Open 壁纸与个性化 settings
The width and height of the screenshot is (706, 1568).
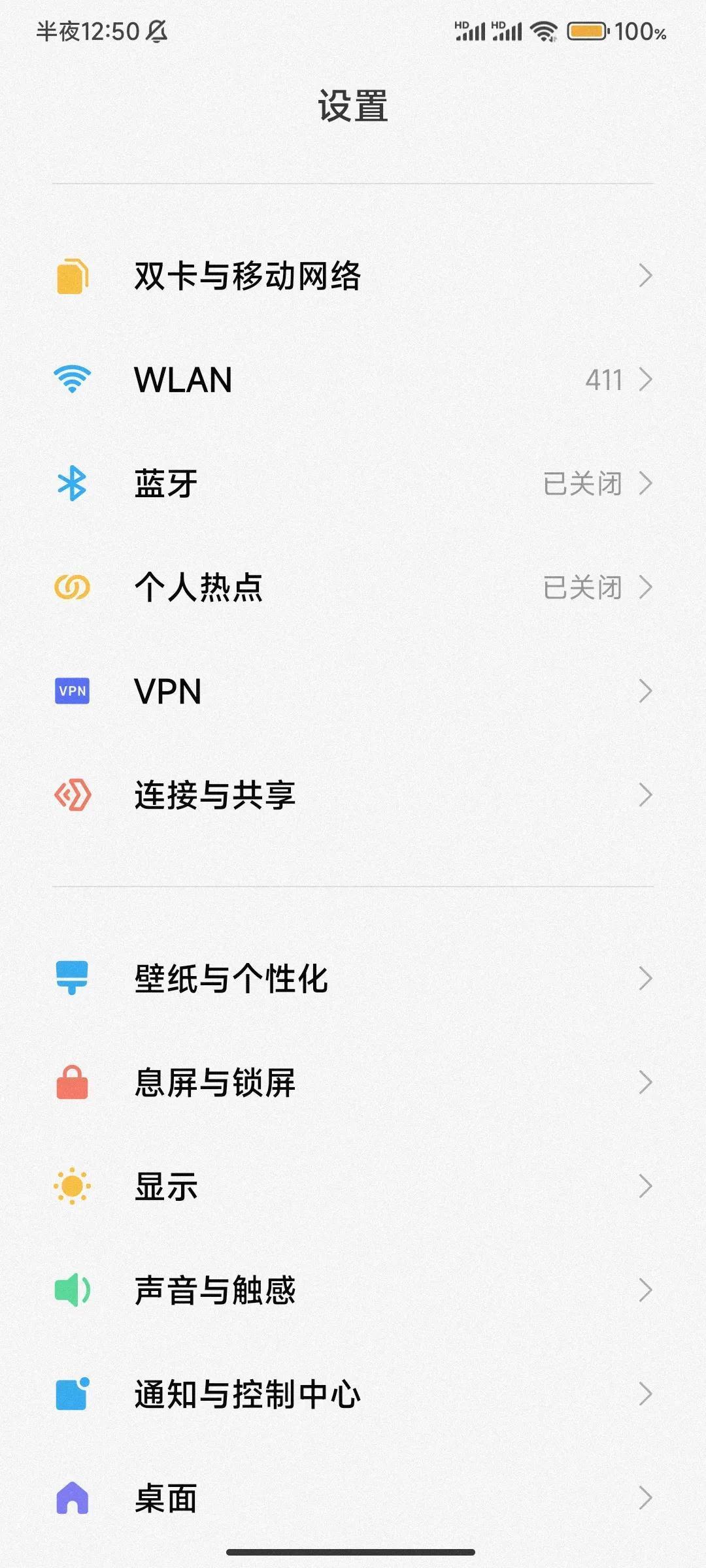pos(353,978)
